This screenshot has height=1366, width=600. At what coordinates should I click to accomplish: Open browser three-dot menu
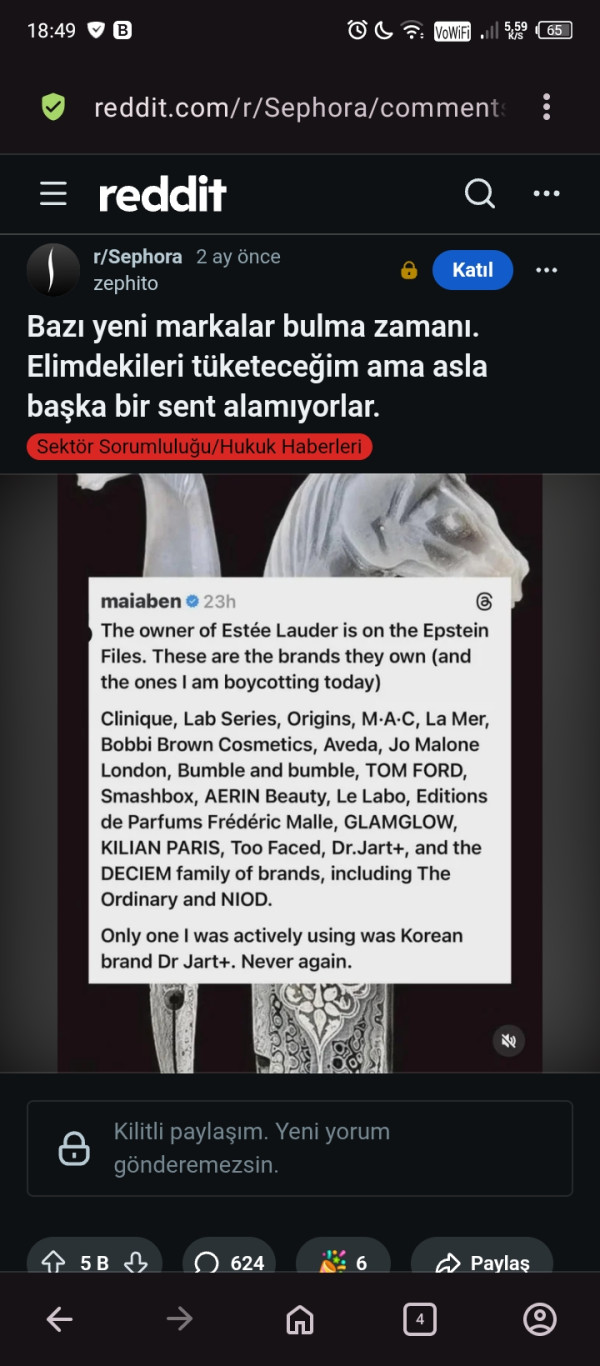click(x=546, y=107)
